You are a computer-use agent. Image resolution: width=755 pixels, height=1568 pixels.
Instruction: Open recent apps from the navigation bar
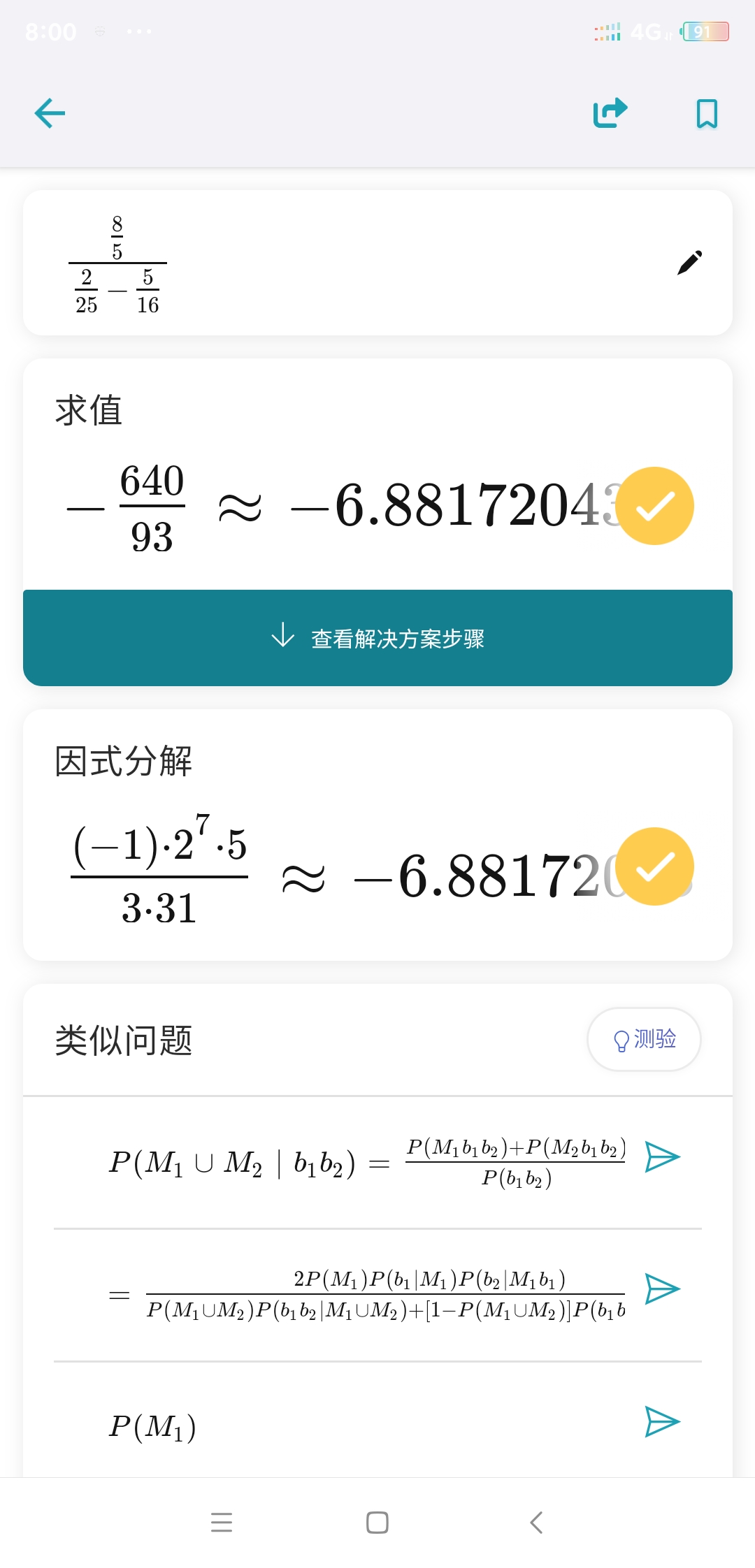[x=222, y=1522]
